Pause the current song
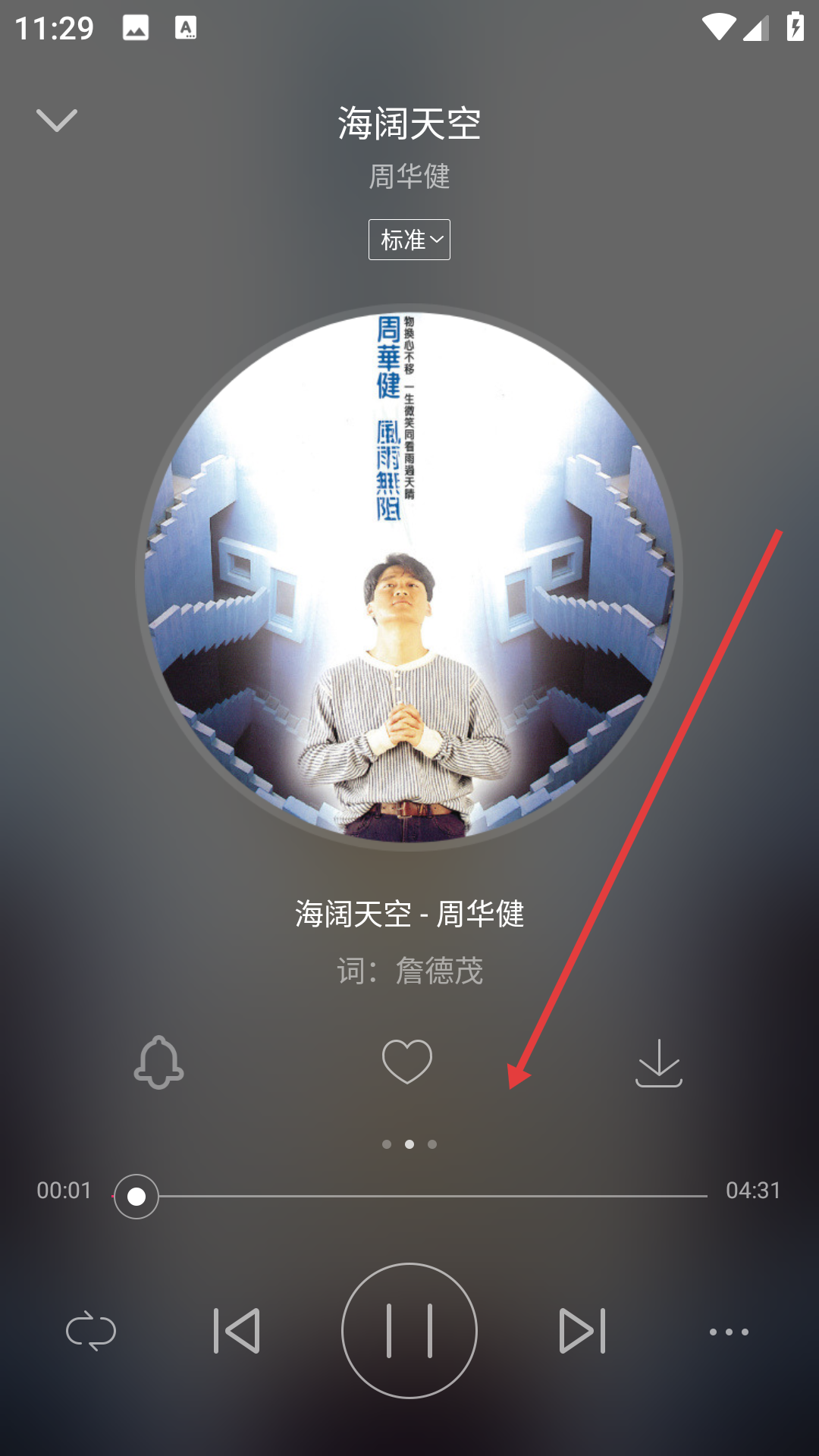 pos(409,1331)
